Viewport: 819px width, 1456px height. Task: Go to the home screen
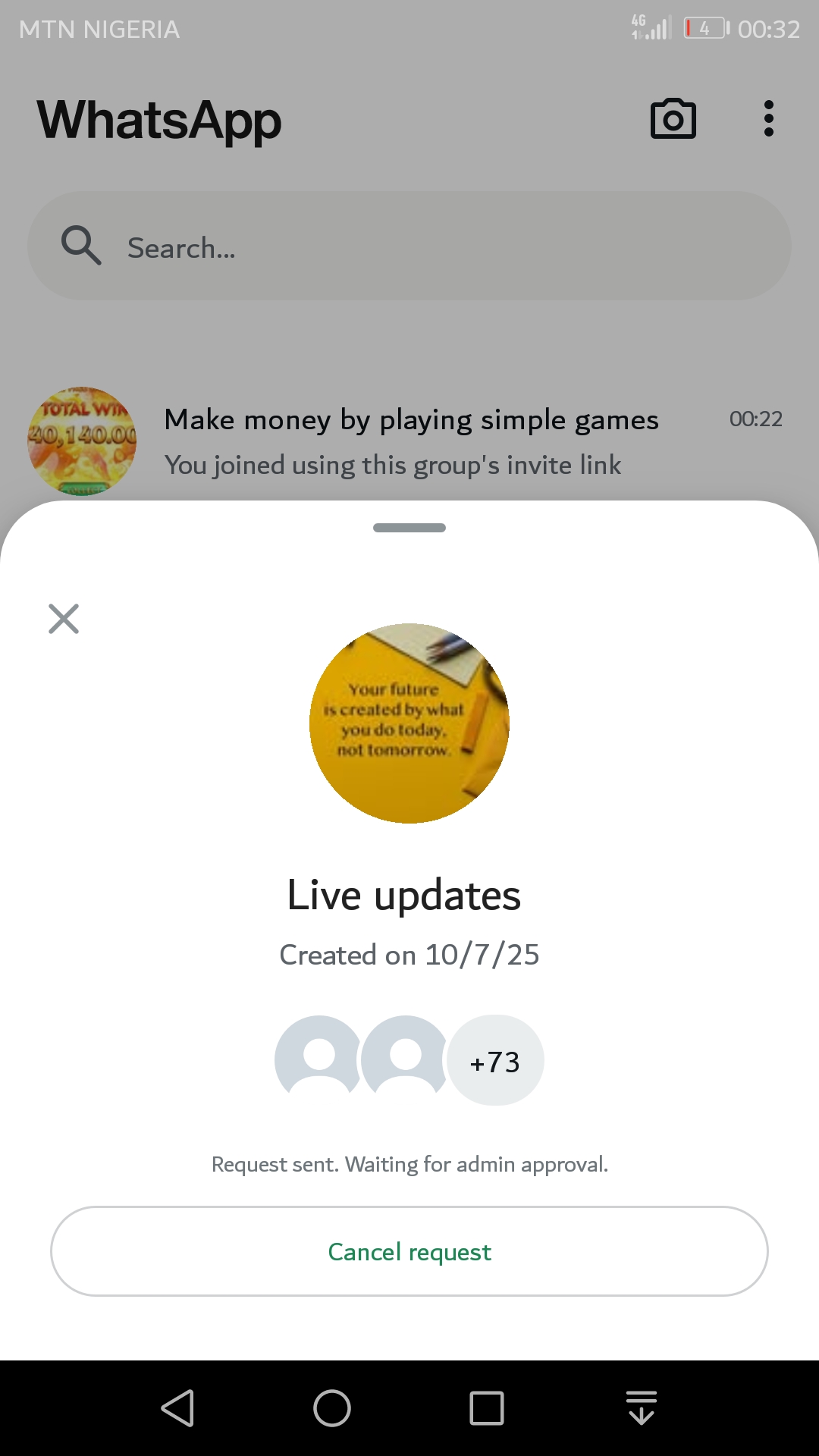(332, 1408)
